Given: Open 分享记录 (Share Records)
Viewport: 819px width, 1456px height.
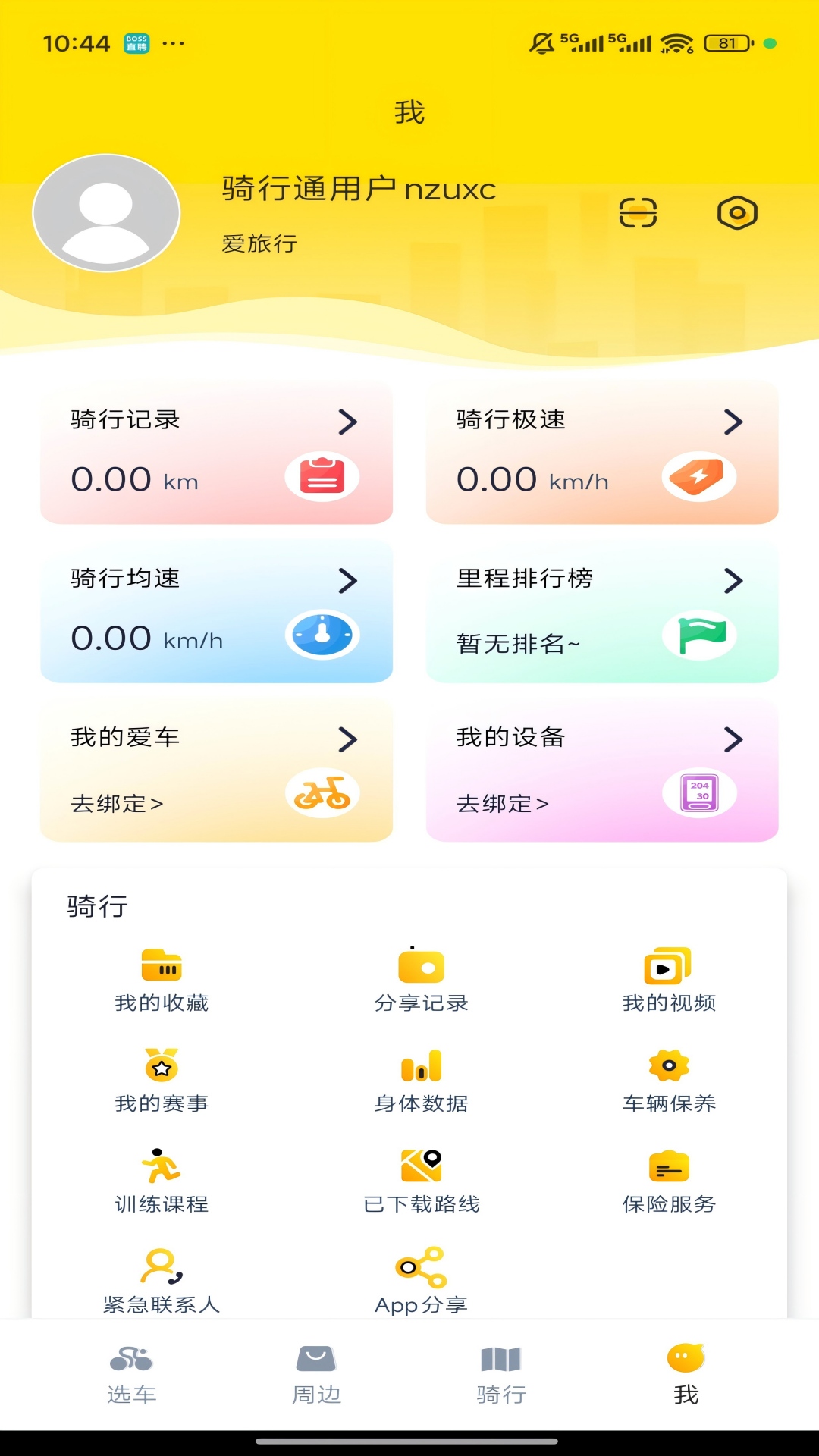Looking at the screenshot, I should [422, 981].
